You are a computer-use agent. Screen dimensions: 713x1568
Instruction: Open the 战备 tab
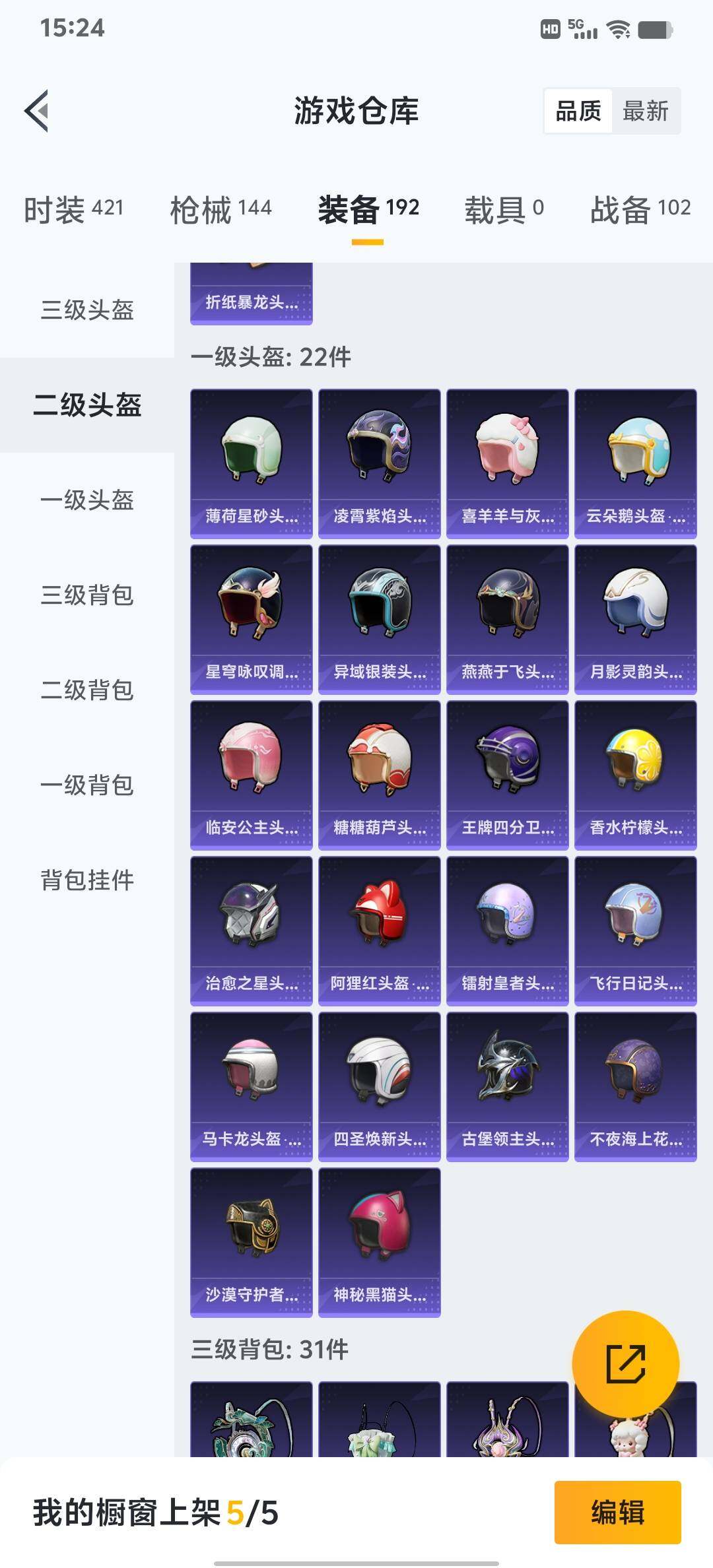click(640, 210)
